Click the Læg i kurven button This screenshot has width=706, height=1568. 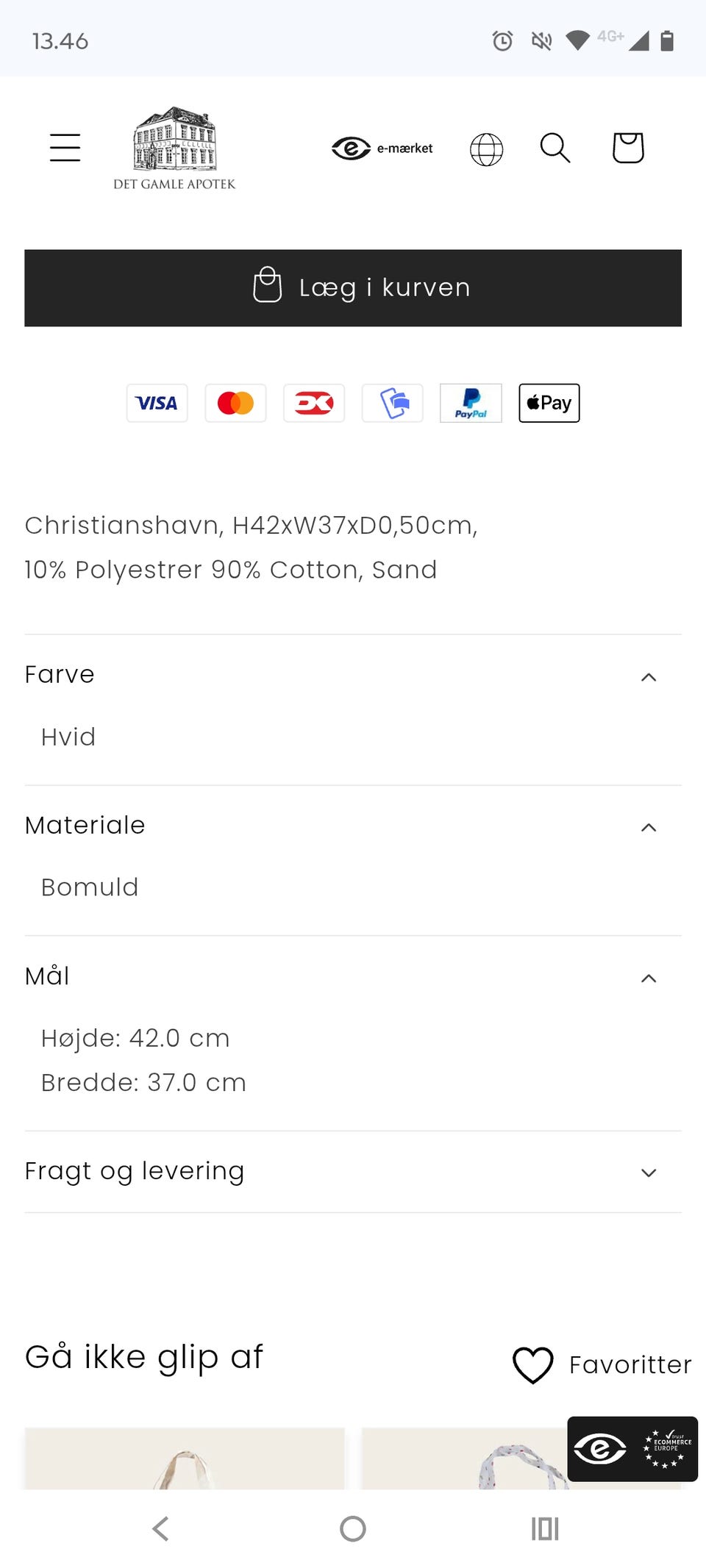(353, 287)
